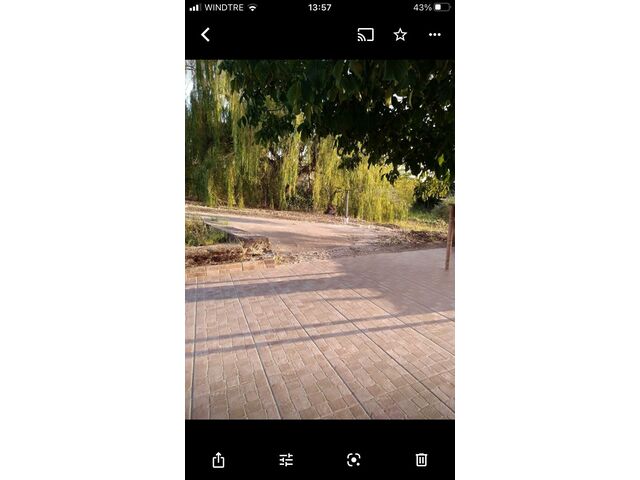Share this photo
The width and height of the screenshot is (640, 480).
[x=218, y=459]
